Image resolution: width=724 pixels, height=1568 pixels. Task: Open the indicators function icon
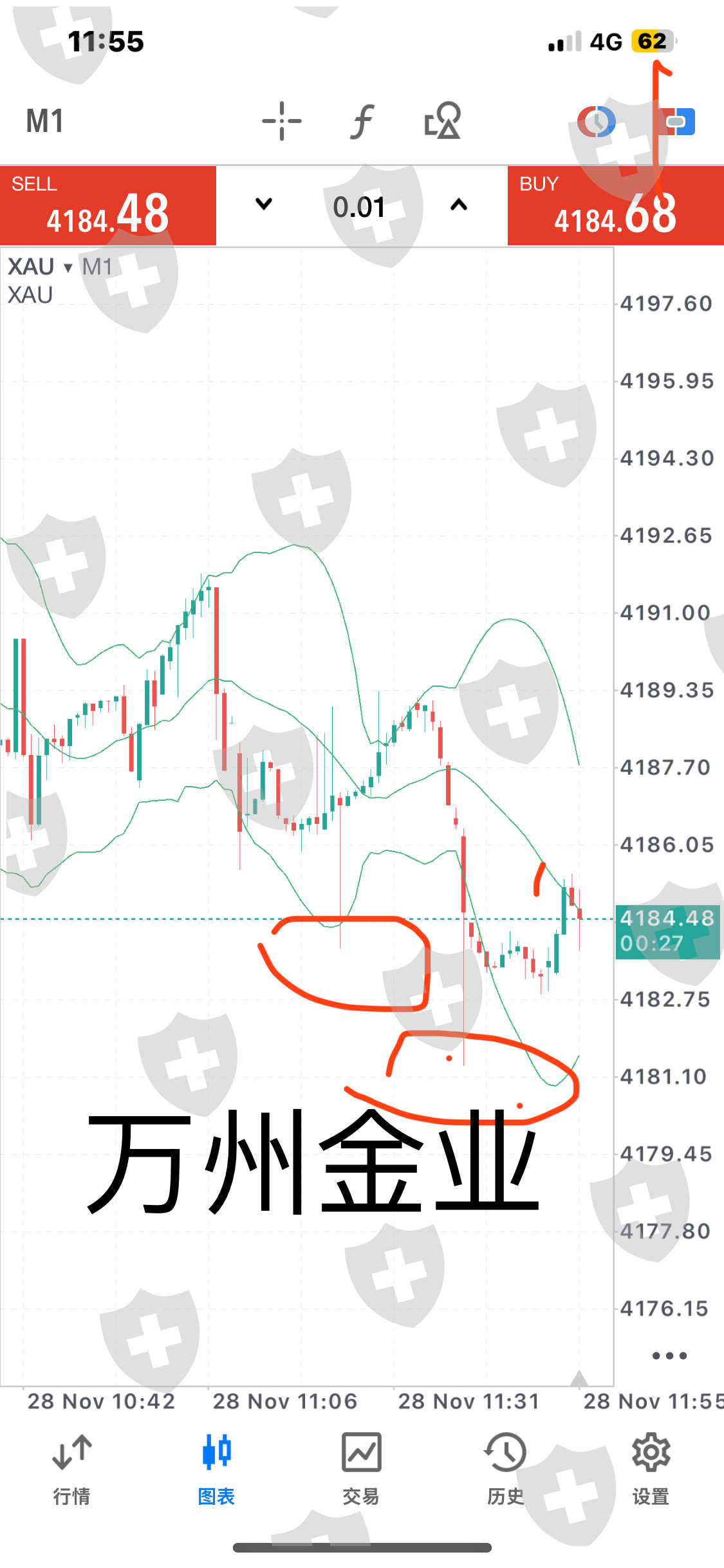362,121
